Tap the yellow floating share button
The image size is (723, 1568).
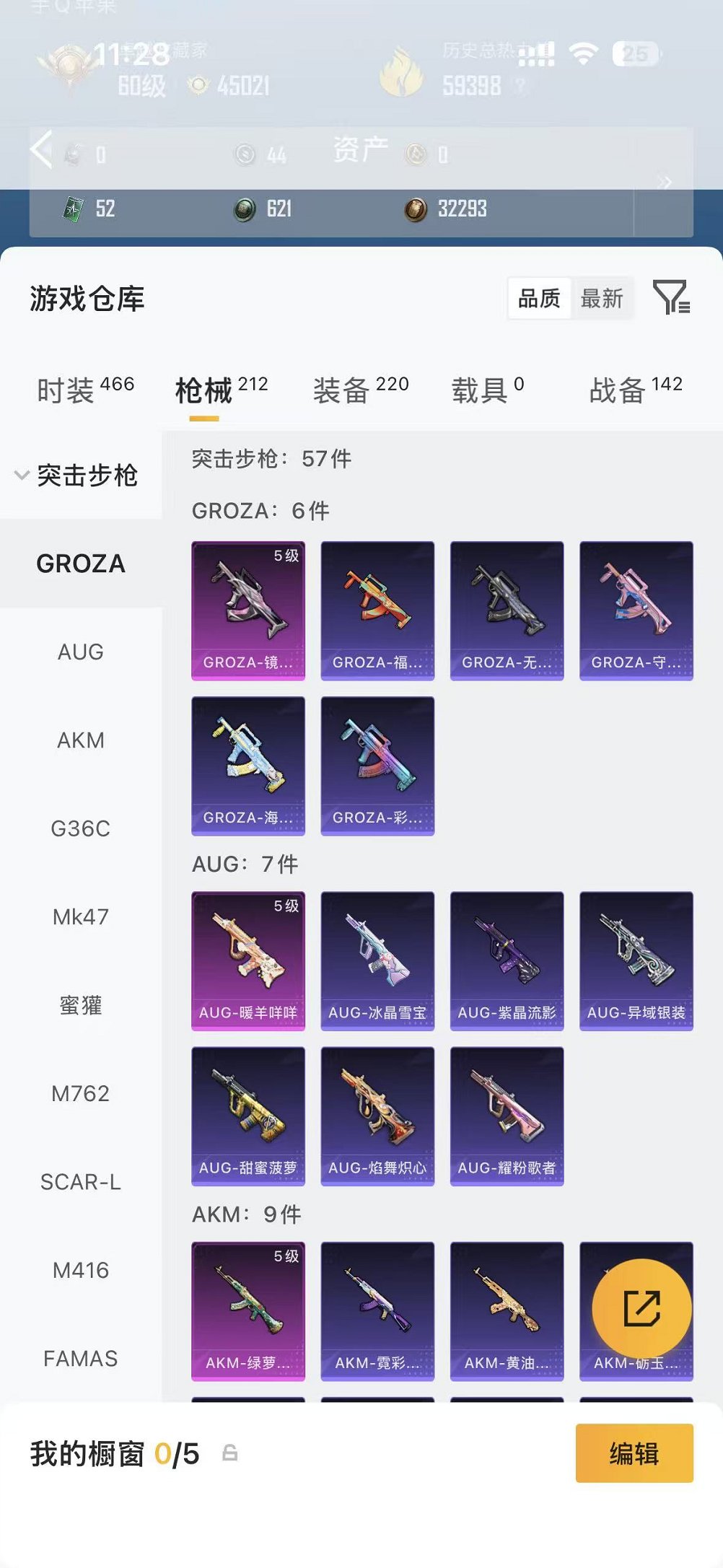(x=641, y=1309)
